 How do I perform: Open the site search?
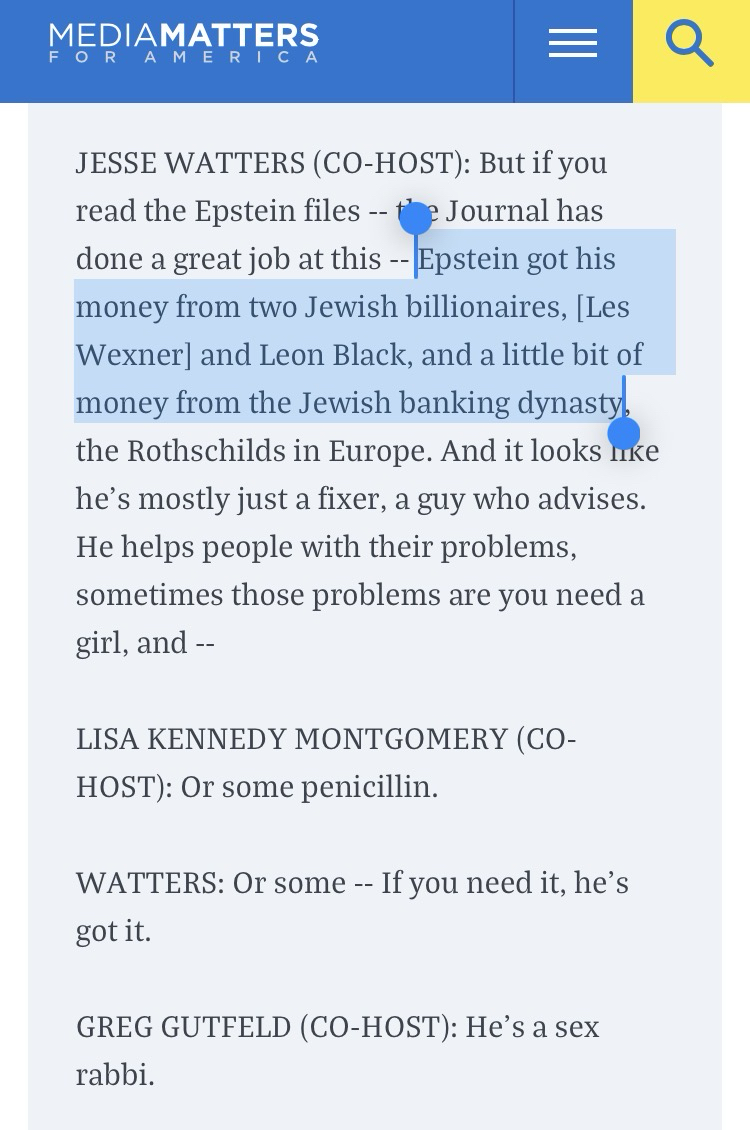(x=690, y=45)
